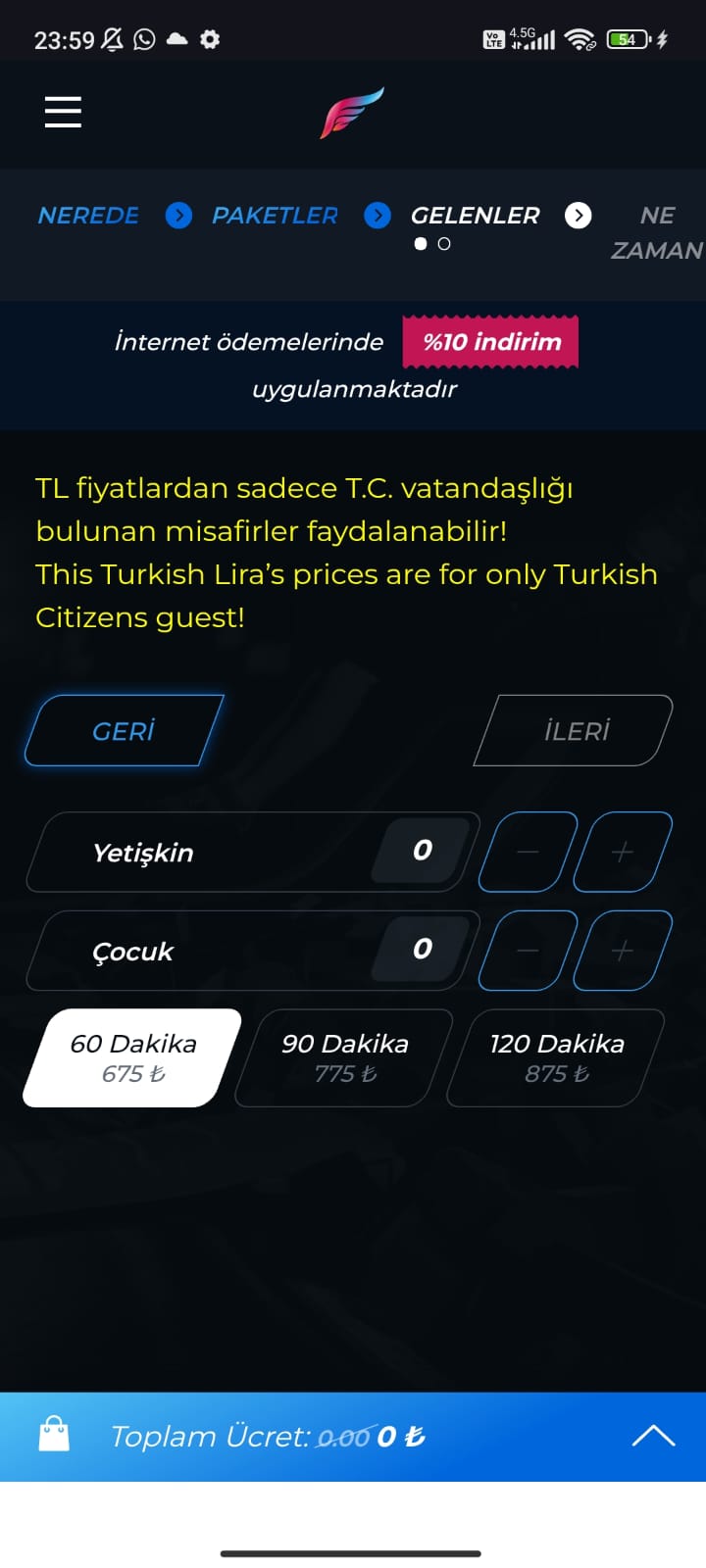This screenshot has width=706, height=1568.
Task: Decrease Yetişkin count with minus
Action: [x=528, y=852]
